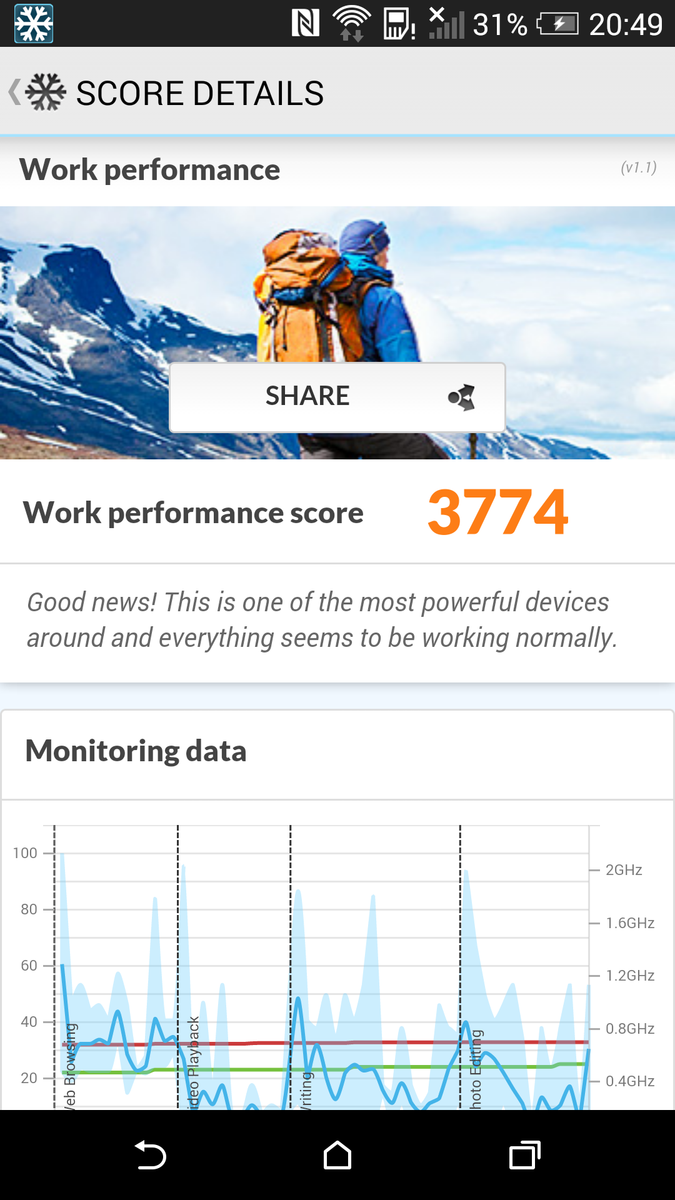Screen dimensions: 675x1200
Task: Open recent apps
Action: coord(524,1156)
